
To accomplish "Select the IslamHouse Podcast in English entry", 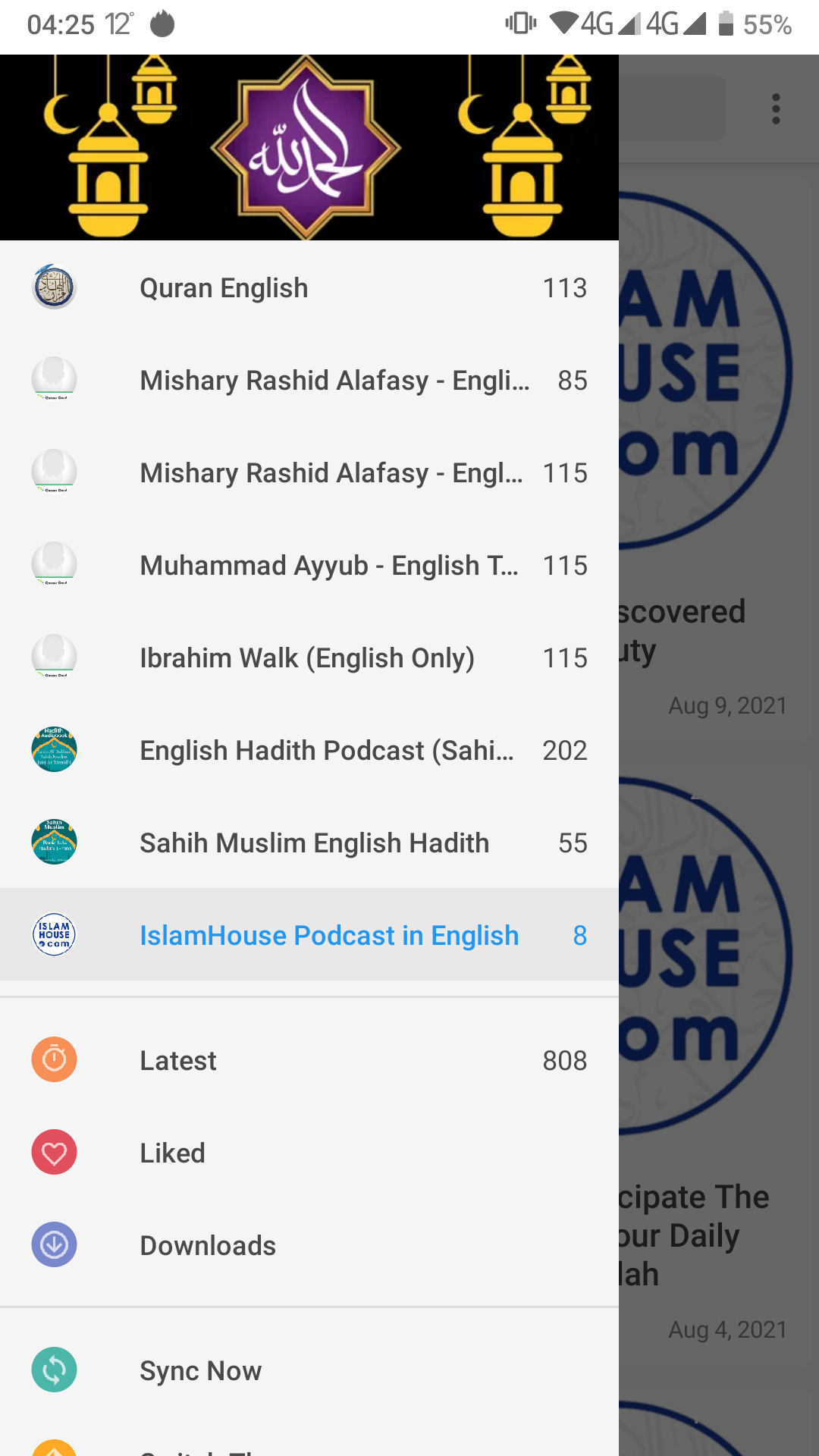I will (329, 935).
